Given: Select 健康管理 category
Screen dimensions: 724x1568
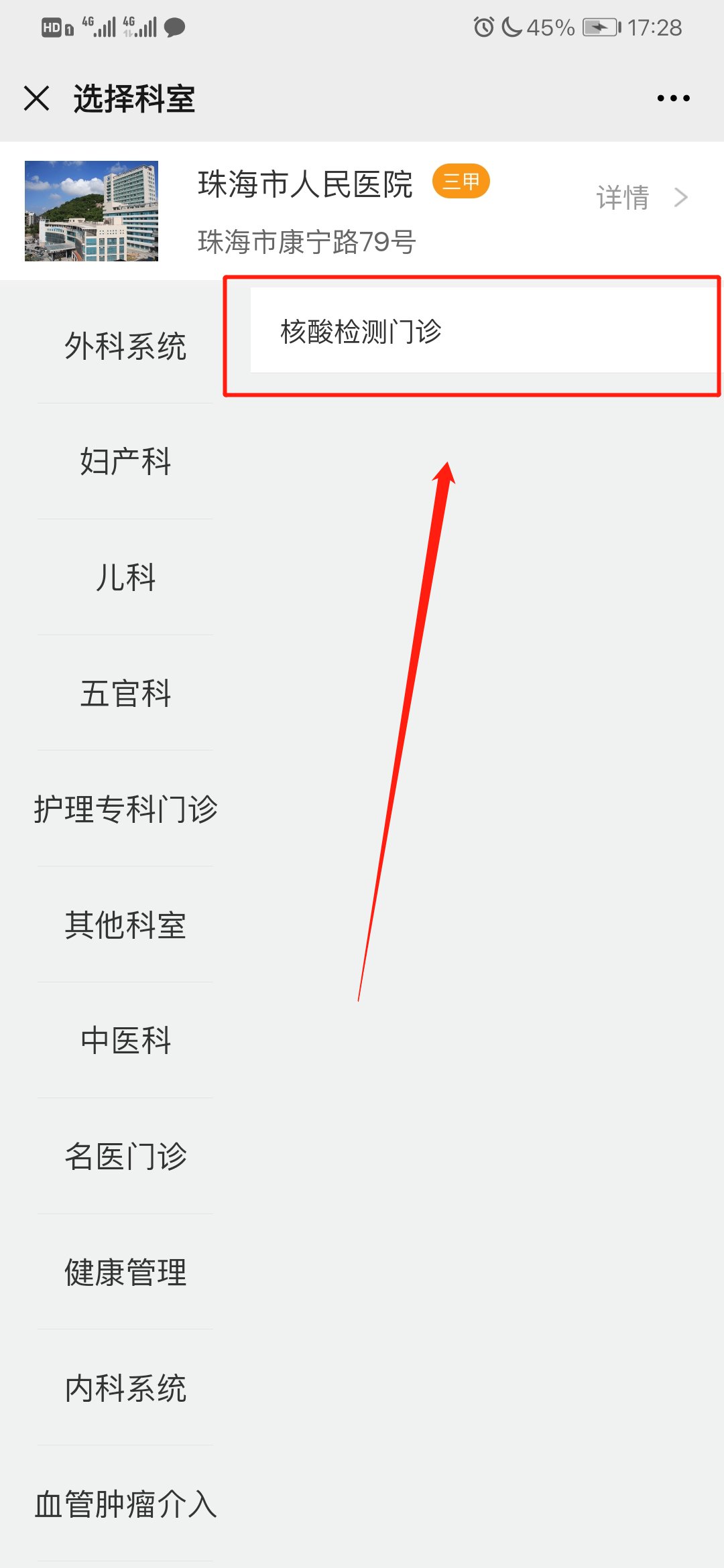Looking at the screenshot, I should 125,1272.
